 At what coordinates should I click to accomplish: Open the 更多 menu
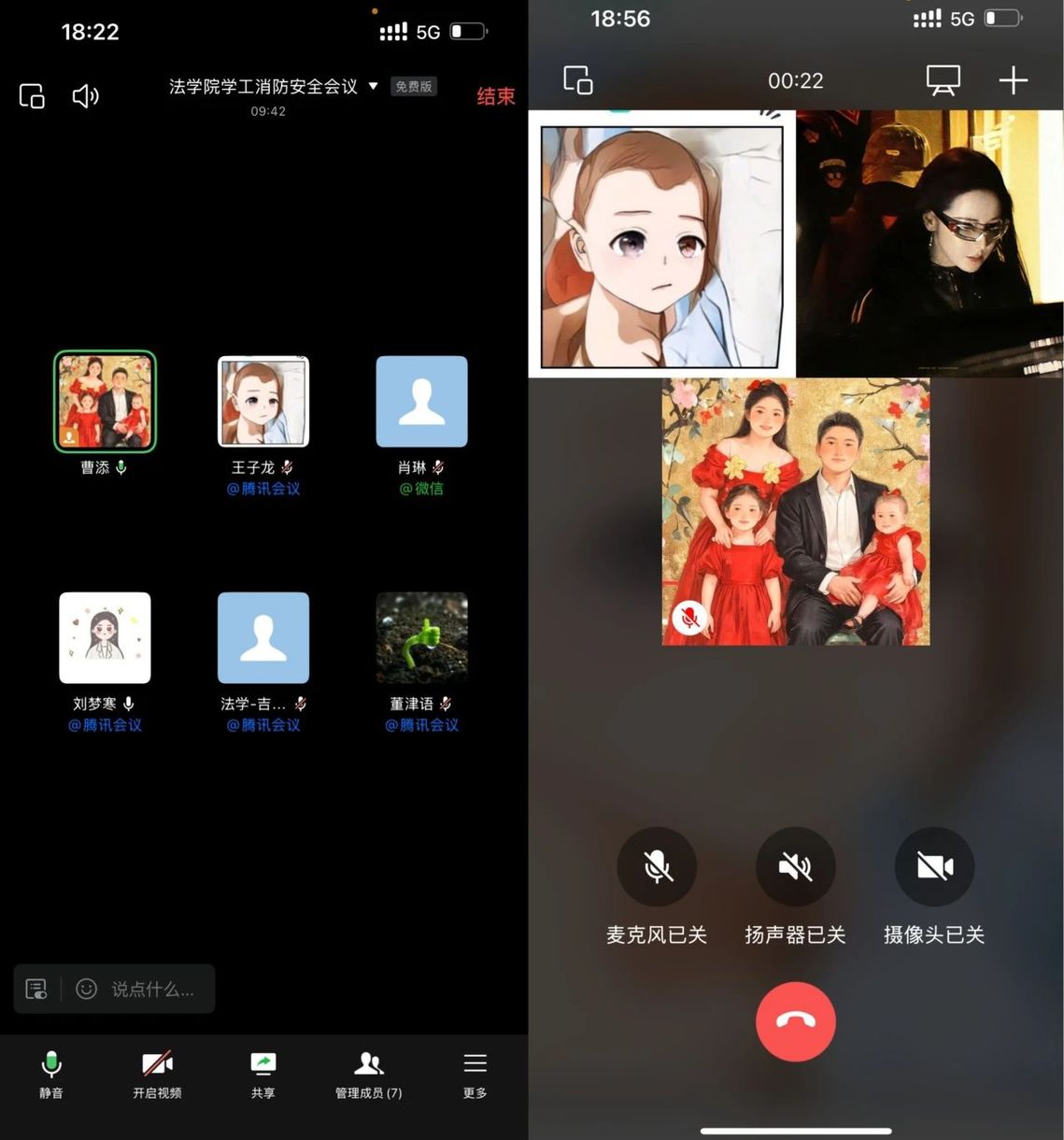[x=475, y=1073]
